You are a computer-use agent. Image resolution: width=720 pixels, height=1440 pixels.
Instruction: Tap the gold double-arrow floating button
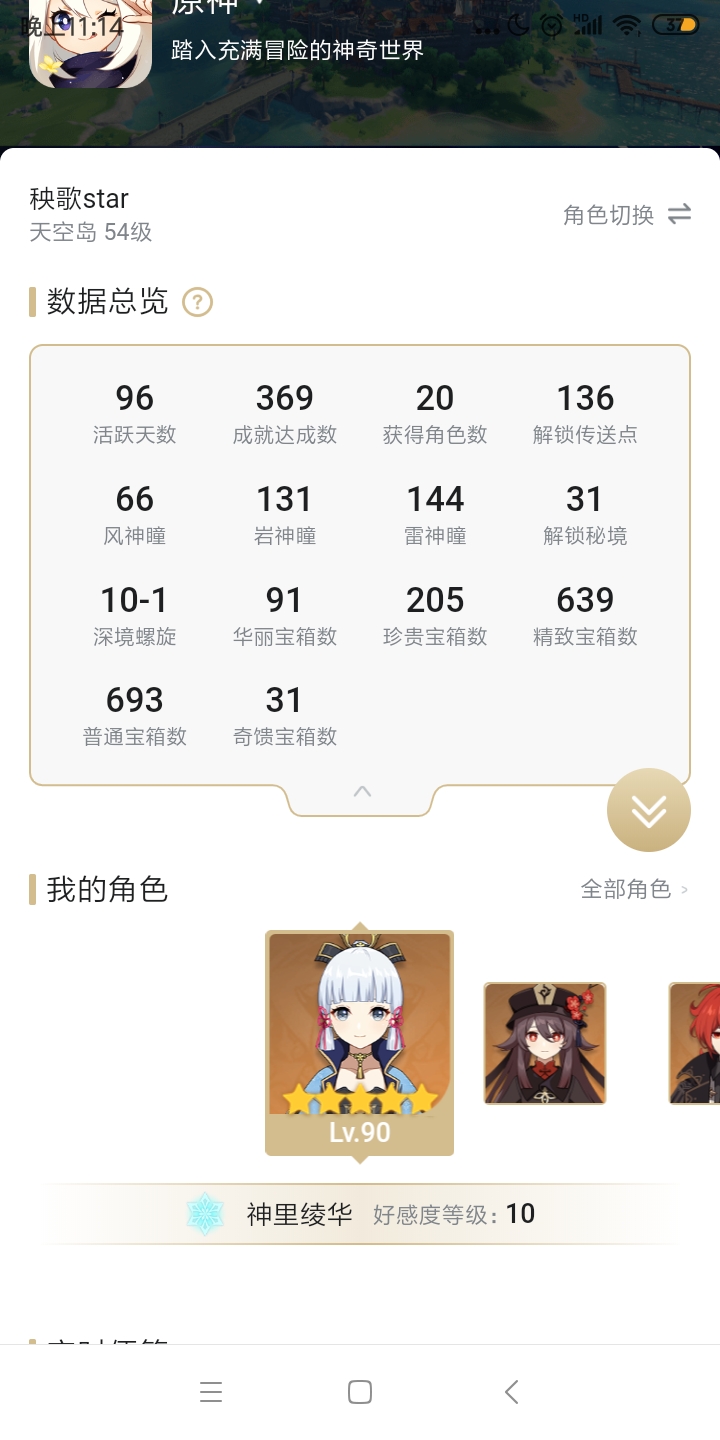click(x=648, y=810)
